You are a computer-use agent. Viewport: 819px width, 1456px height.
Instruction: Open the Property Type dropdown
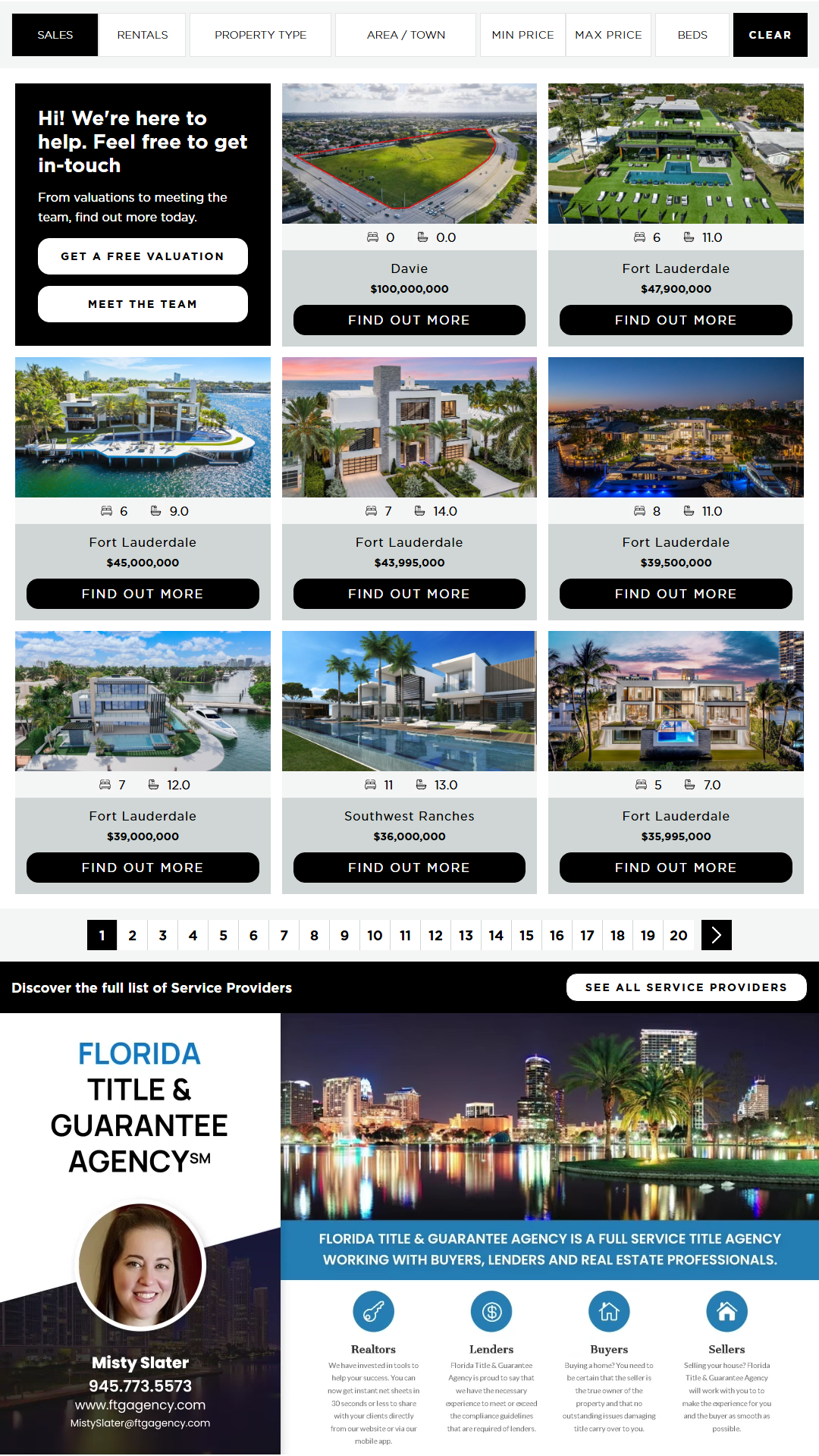pos(260,35)
